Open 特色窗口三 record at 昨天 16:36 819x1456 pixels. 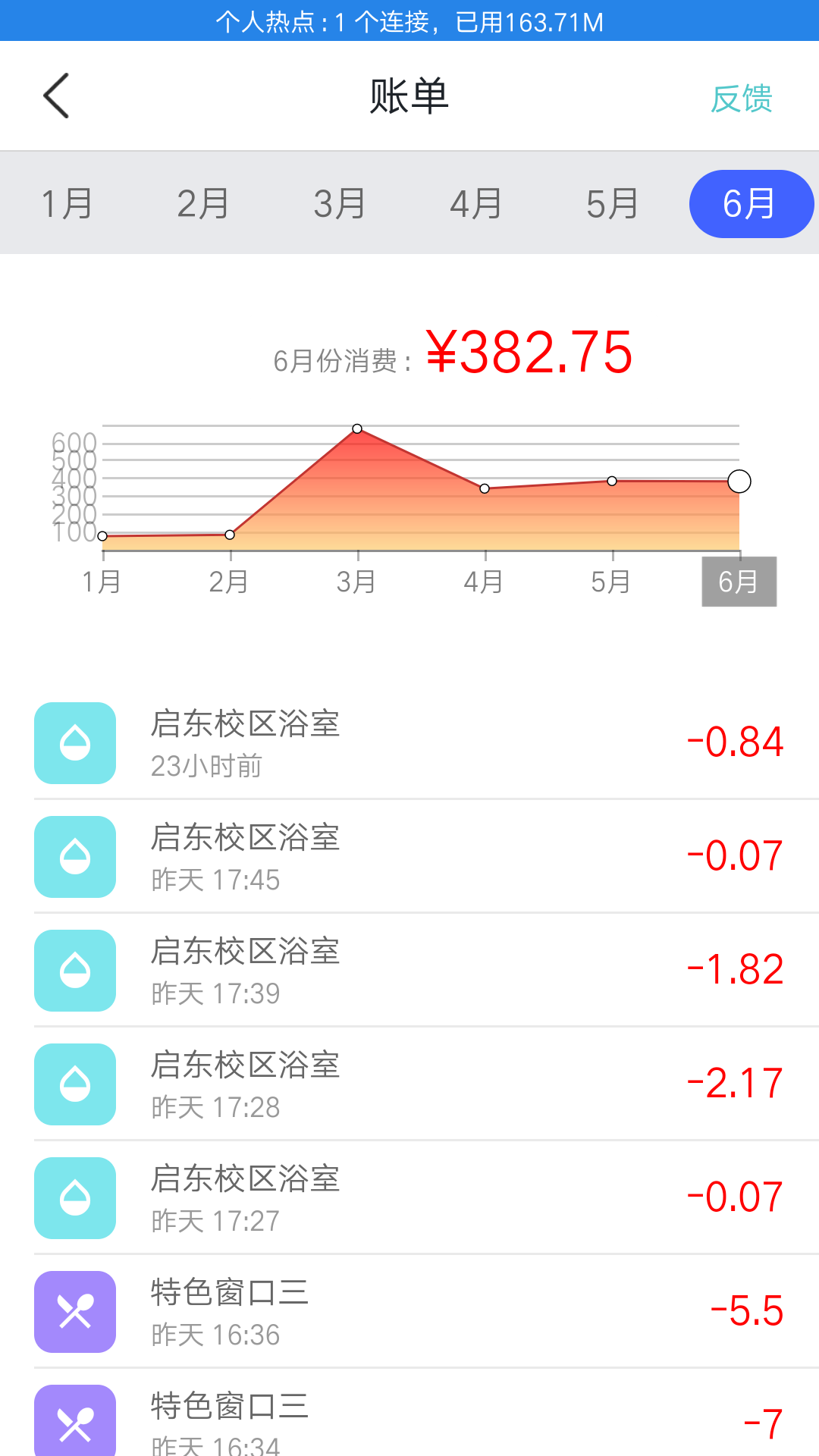[x=409, y=1312]
